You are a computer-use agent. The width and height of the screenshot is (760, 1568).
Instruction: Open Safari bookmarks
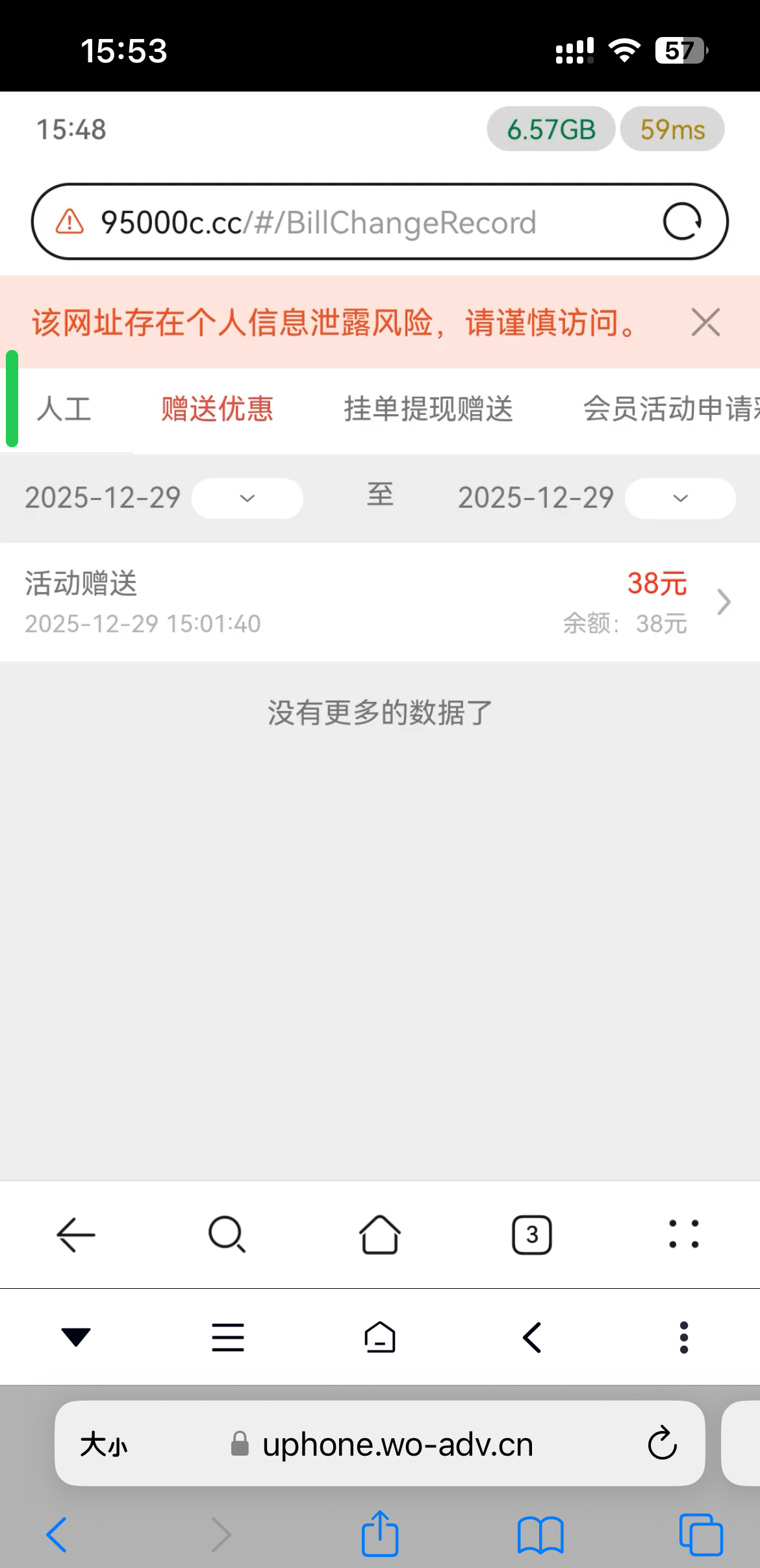coord(540,1534)
